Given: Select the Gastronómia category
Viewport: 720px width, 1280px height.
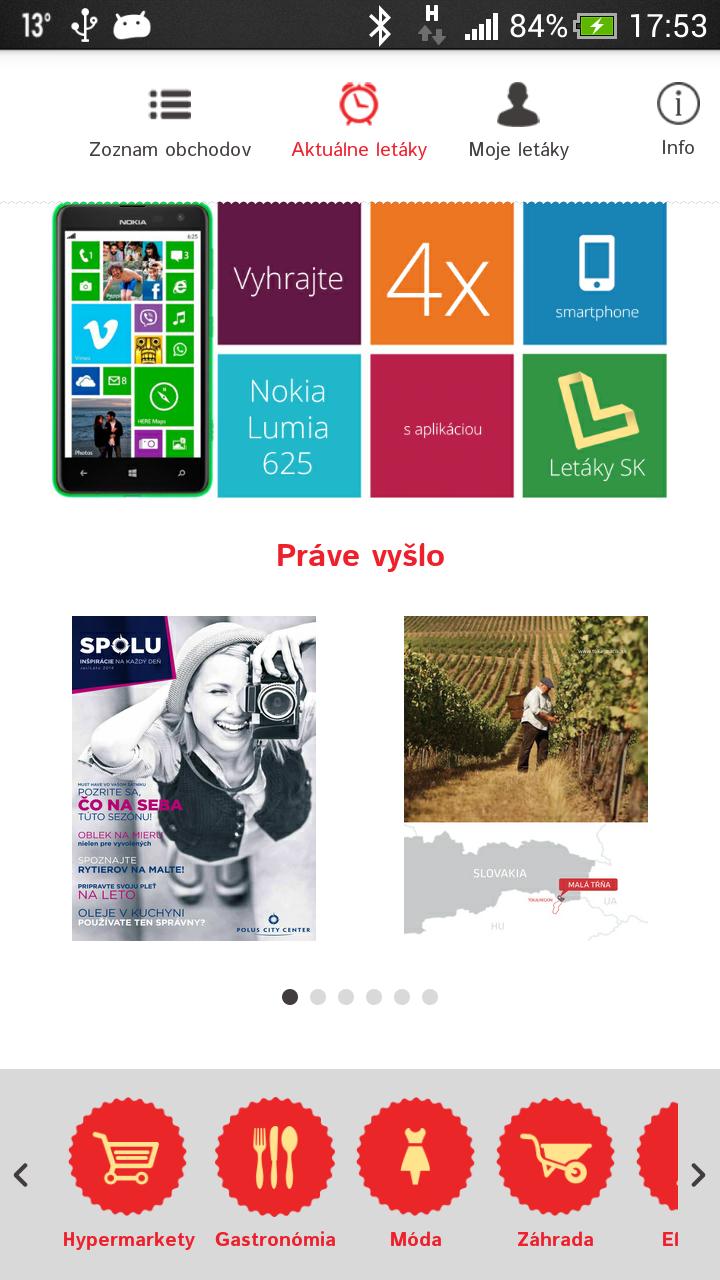Looking at the screenshot, I should (x=275, y=1174).
